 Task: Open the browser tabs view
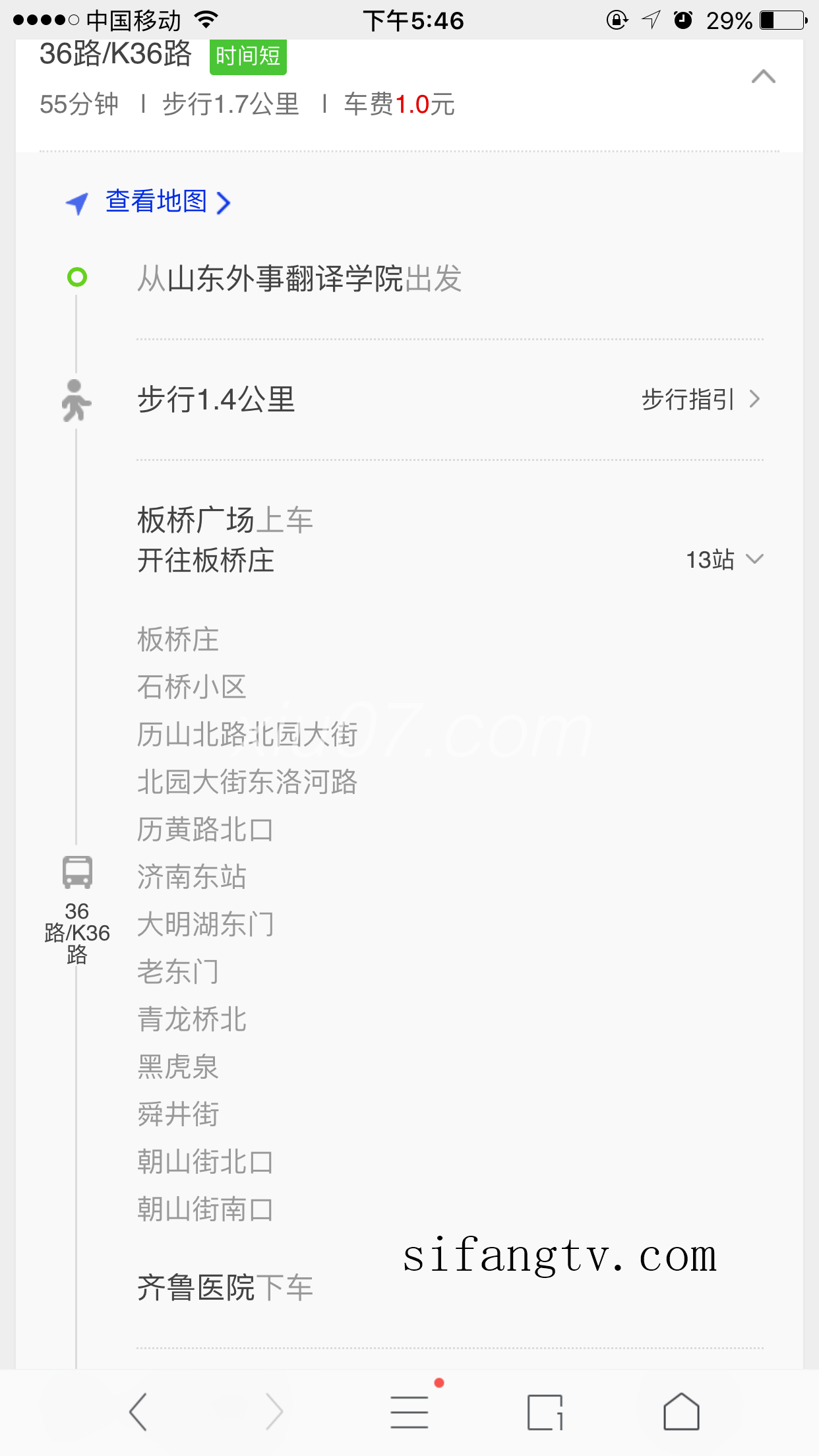(x=545, y=1412)
